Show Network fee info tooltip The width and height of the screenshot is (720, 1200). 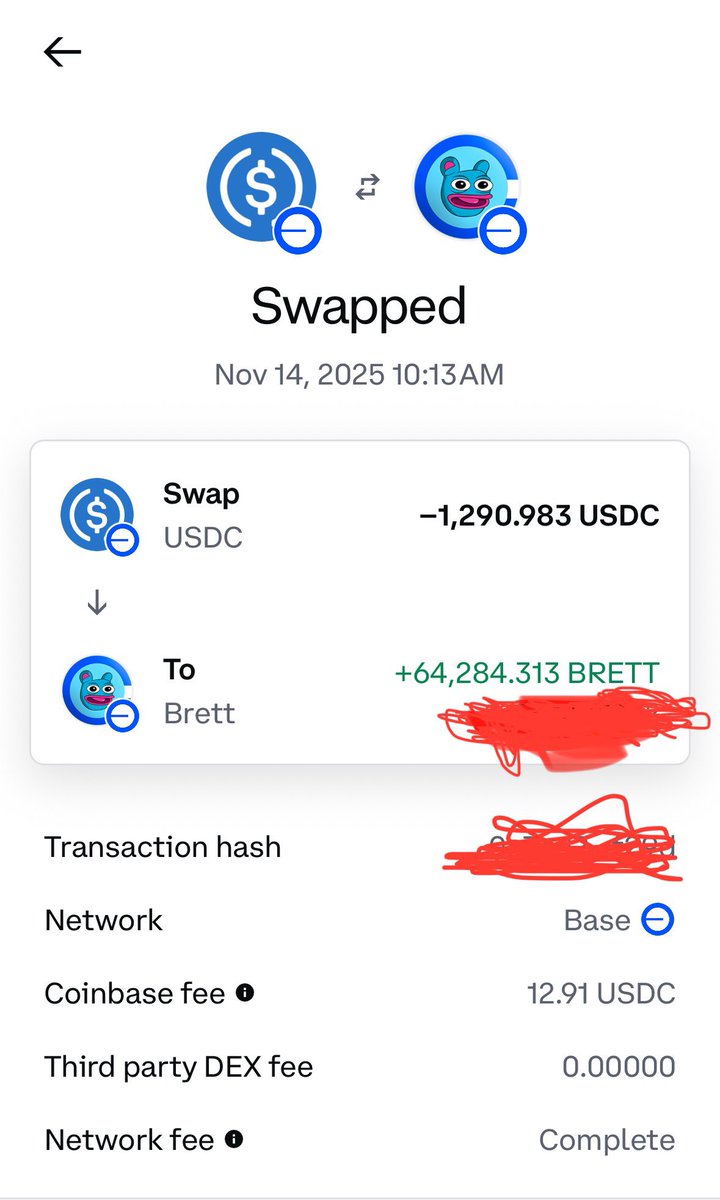(x=233, y=1139)
